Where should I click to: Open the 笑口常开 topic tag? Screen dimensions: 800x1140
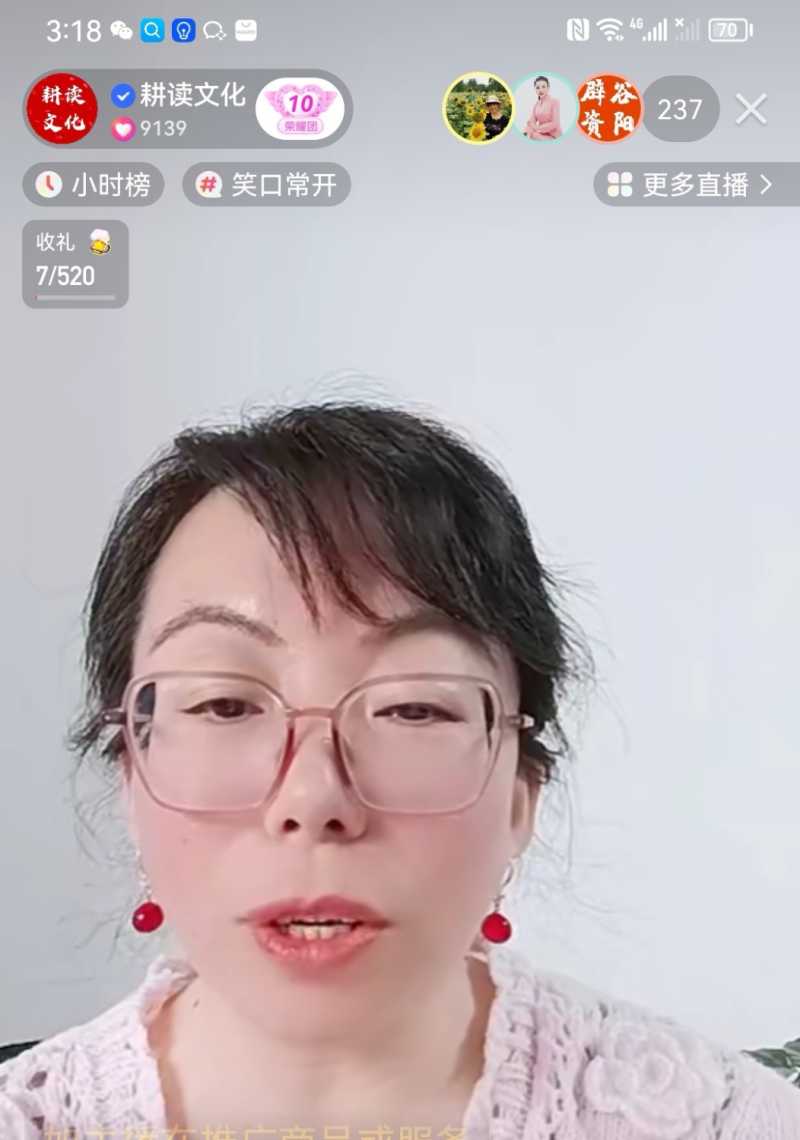(x=266, y=185)
